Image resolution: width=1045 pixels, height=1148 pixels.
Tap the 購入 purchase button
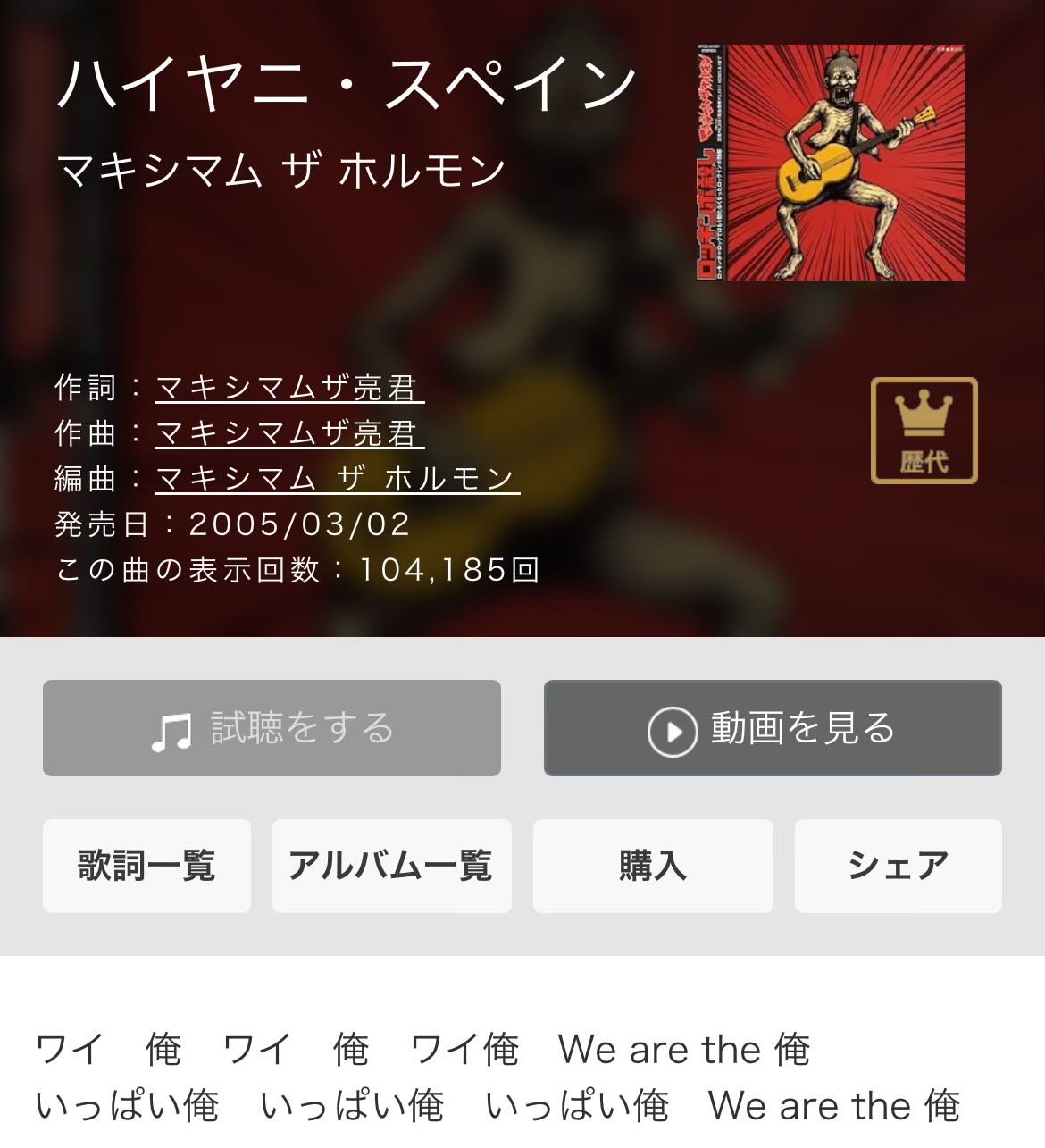tap(653, 866)
